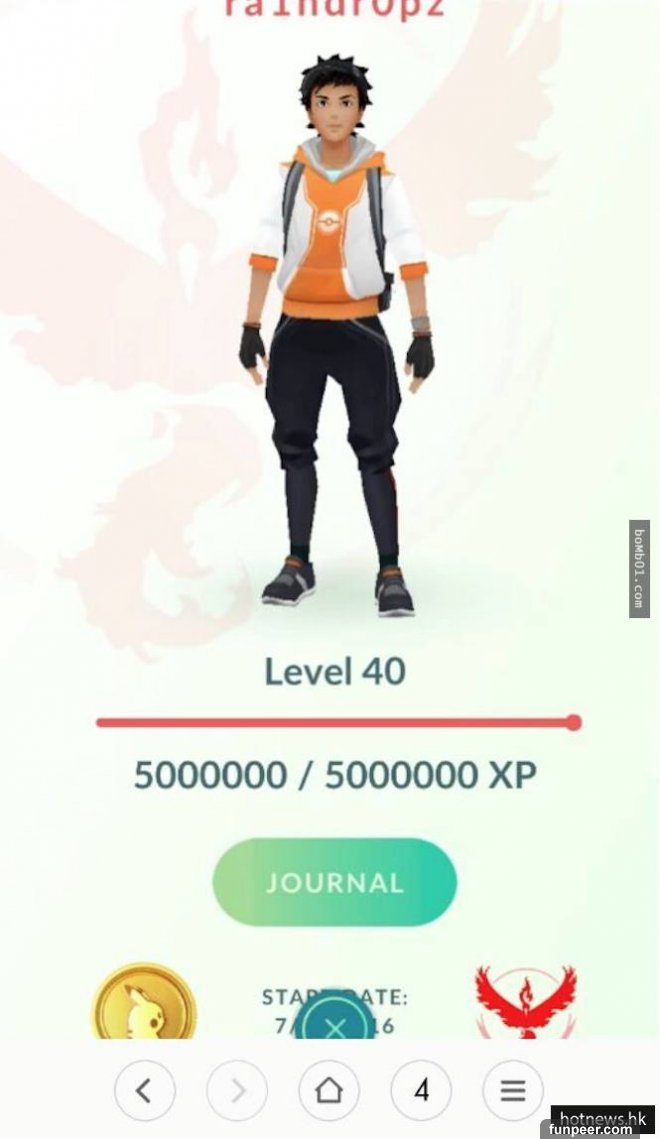This screenshot has width=660, height=1139.
Task: Open the browser home page
Action: pyautogui.click(x=329, y=1090)
